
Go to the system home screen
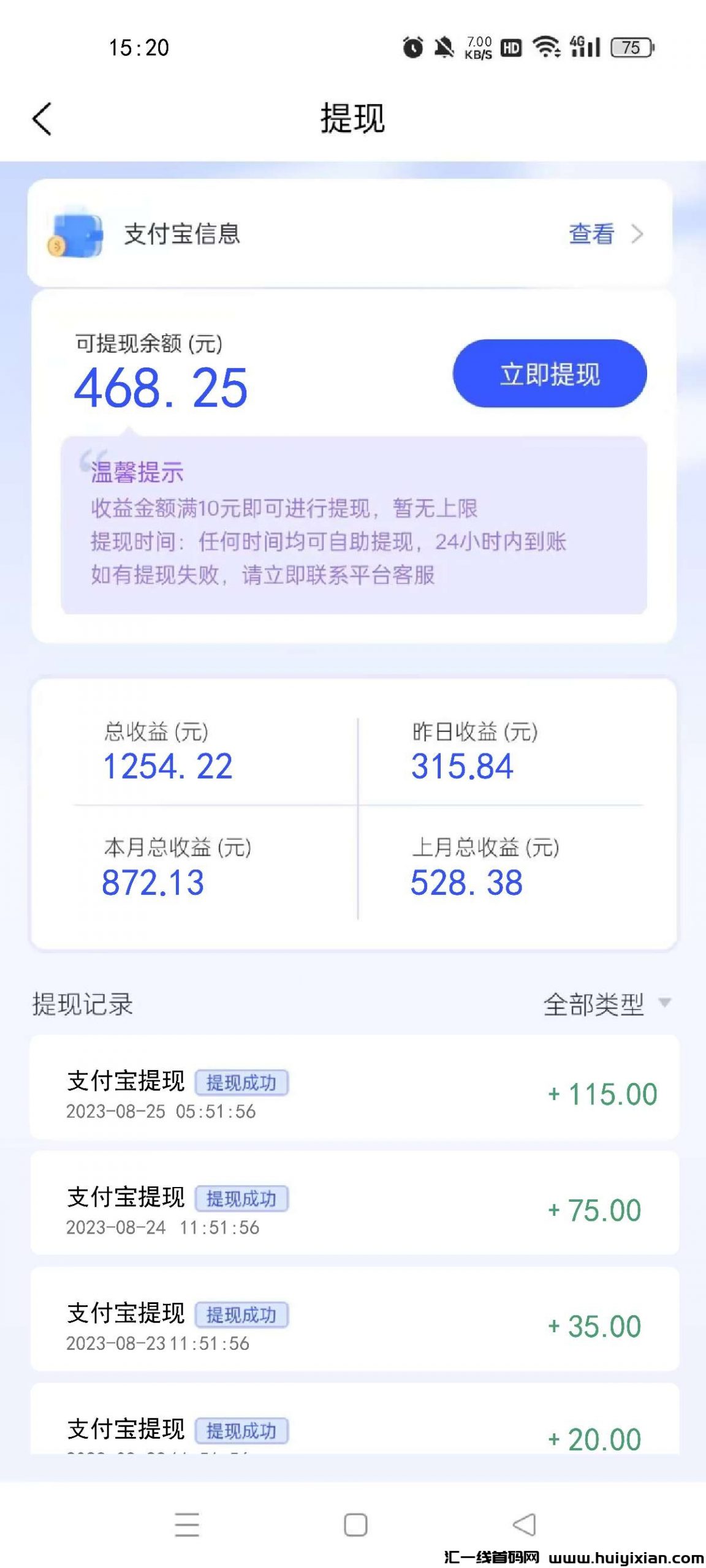coord(355,1525)
